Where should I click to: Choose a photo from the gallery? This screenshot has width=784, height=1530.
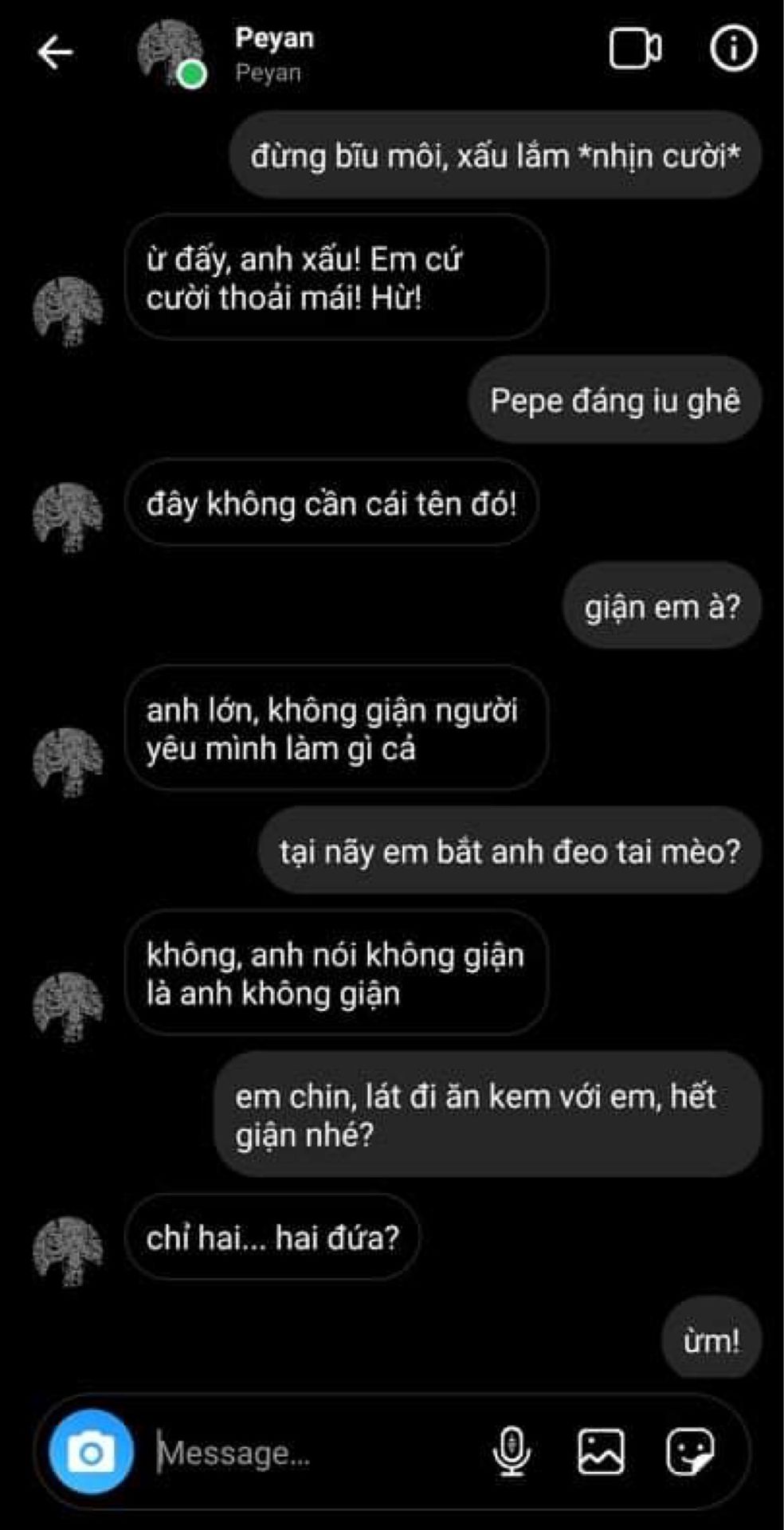[x=601, y=1451]
